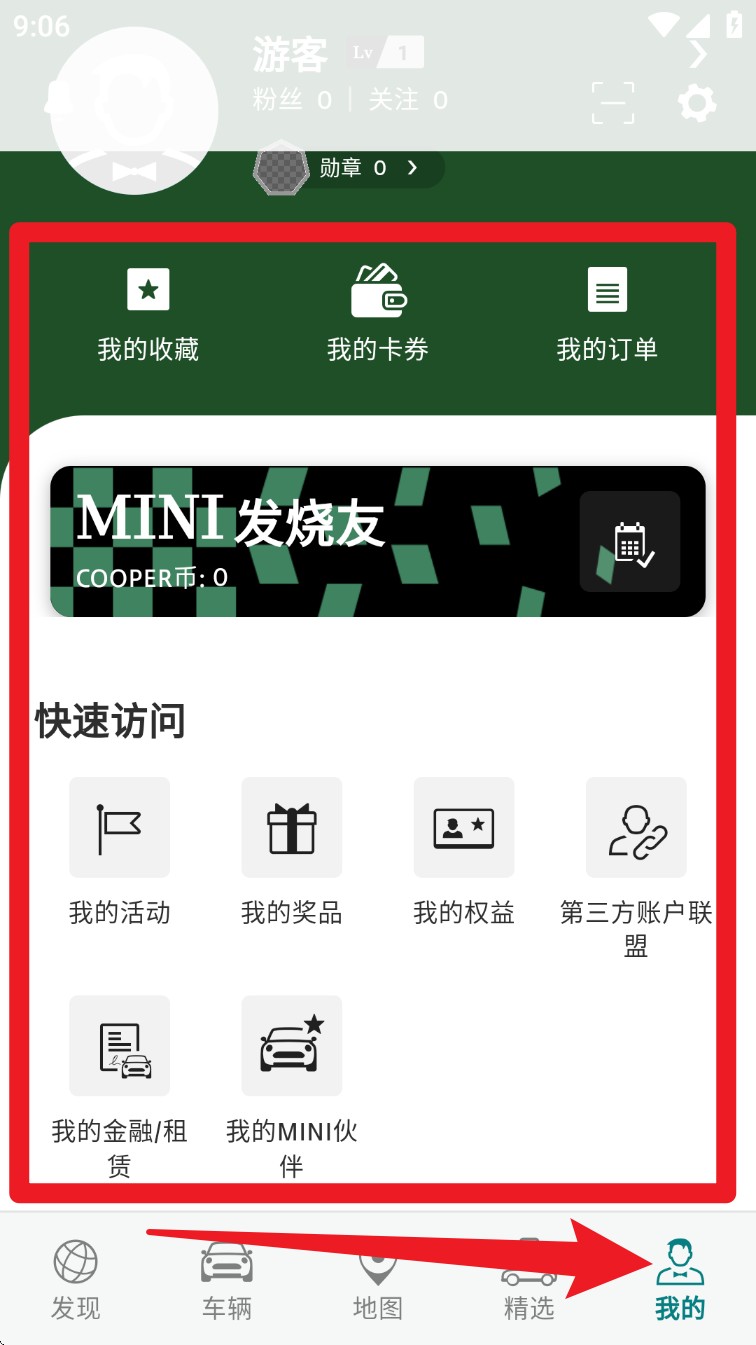Select the 我的 tab
Image resolution: width=756 pixels, height=1345 pixels.
click(680, 1280)
